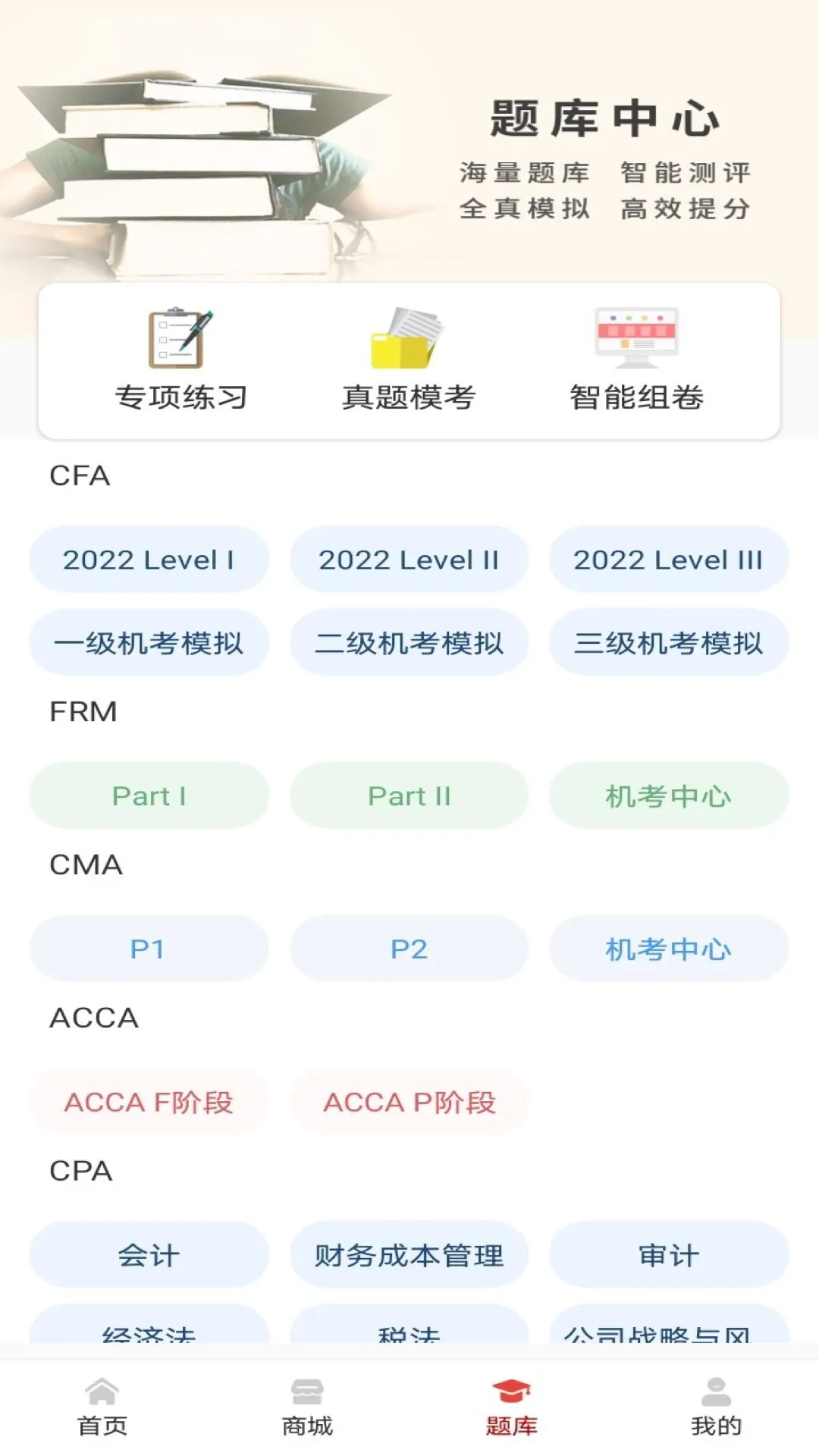Open CPA 审计 question bank
The width and height of the screenshot is (819, 1456).
668,1255
